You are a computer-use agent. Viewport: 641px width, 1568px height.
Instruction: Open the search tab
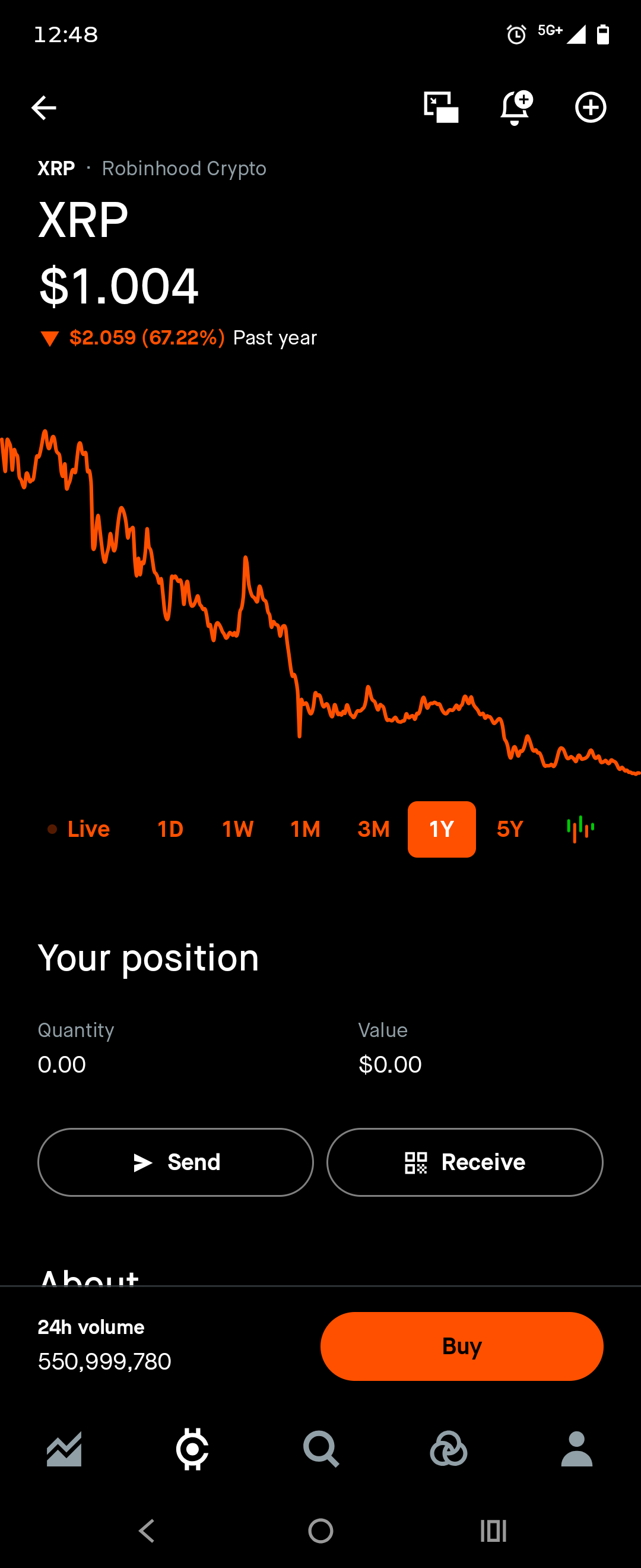(x=320, y=1449)
